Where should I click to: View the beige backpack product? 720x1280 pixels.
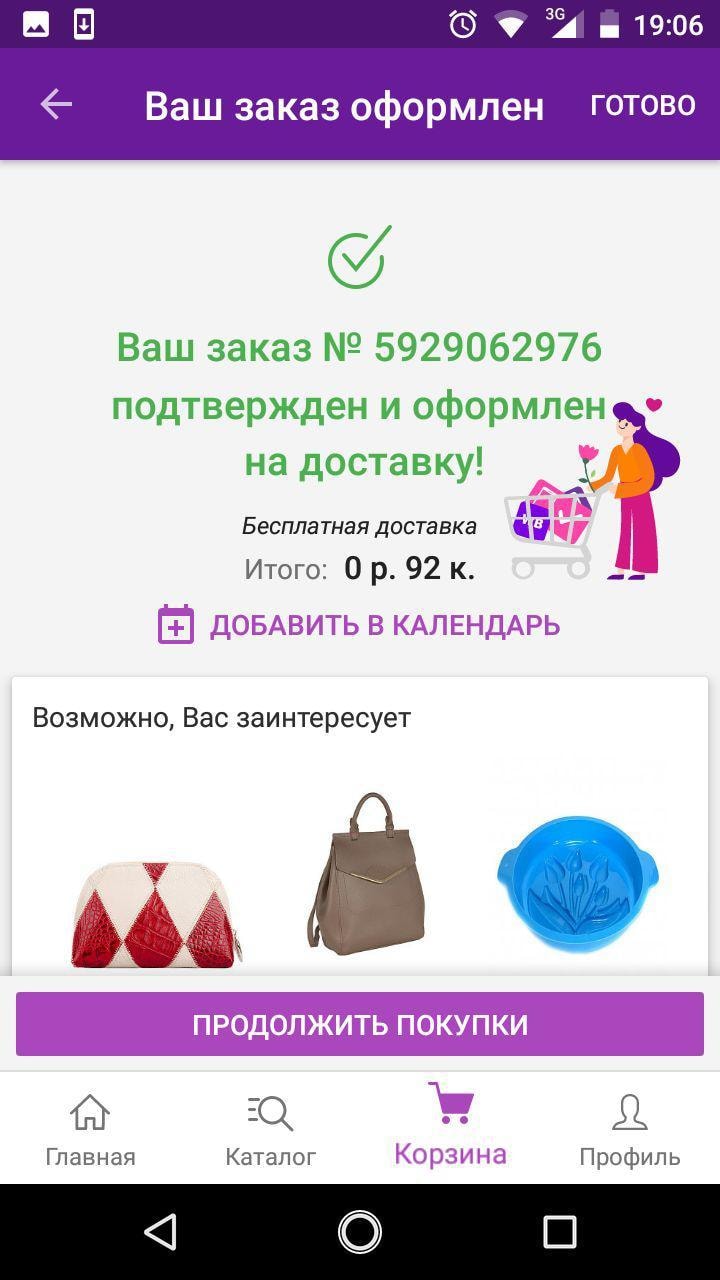[x=365, y=872]
